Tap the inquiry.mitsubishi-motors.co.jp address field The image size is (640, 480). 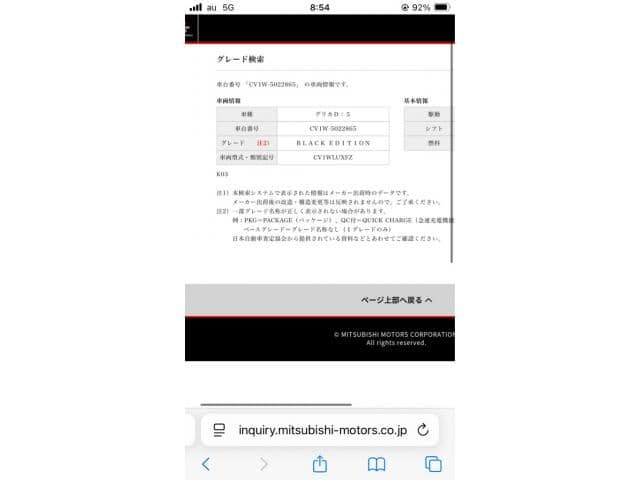[x=320, y=429]
